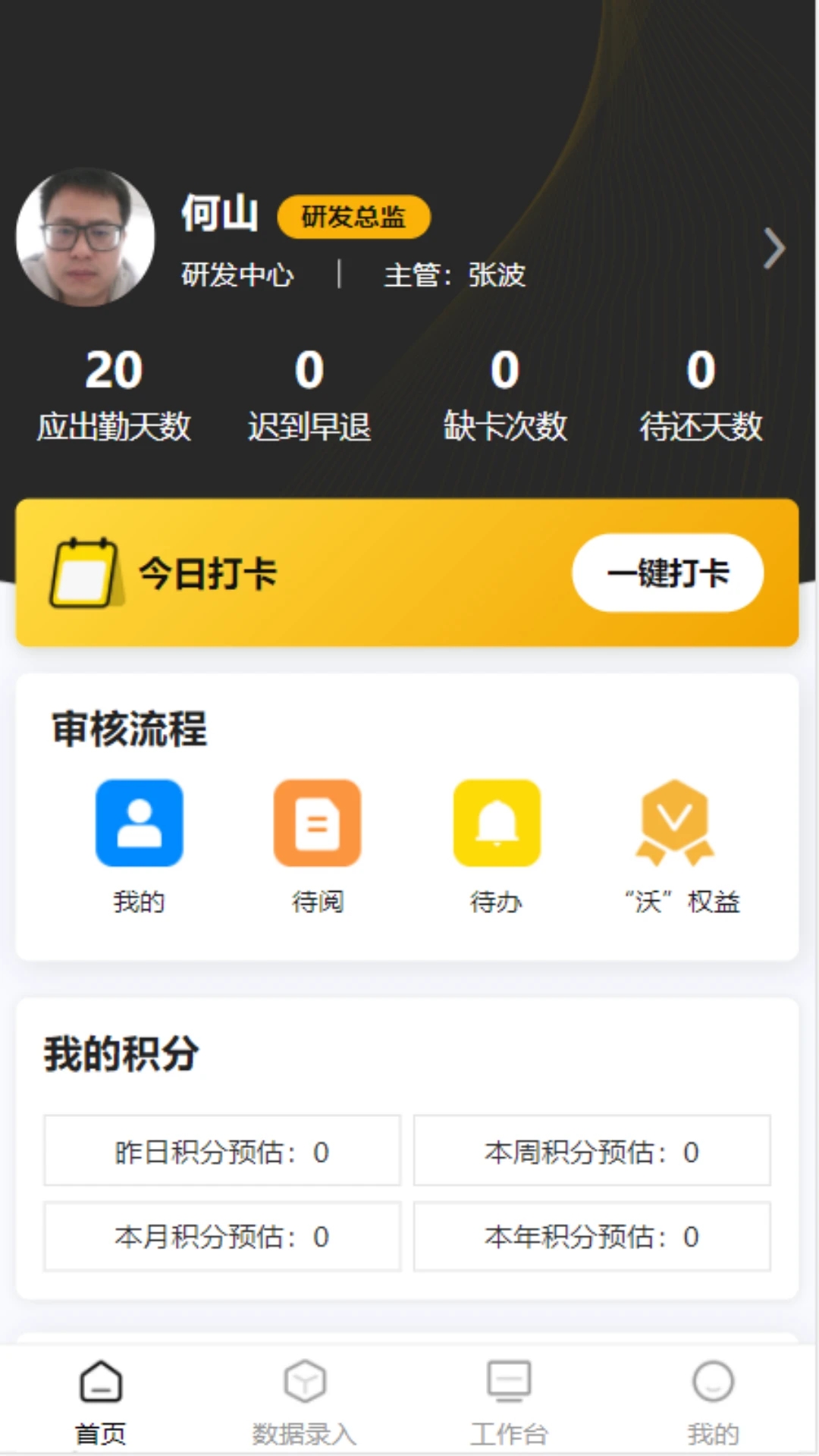Select the 待阅 pending-read document icon
This screenshot has width=819, height=1456.
[x=318, y=823]
